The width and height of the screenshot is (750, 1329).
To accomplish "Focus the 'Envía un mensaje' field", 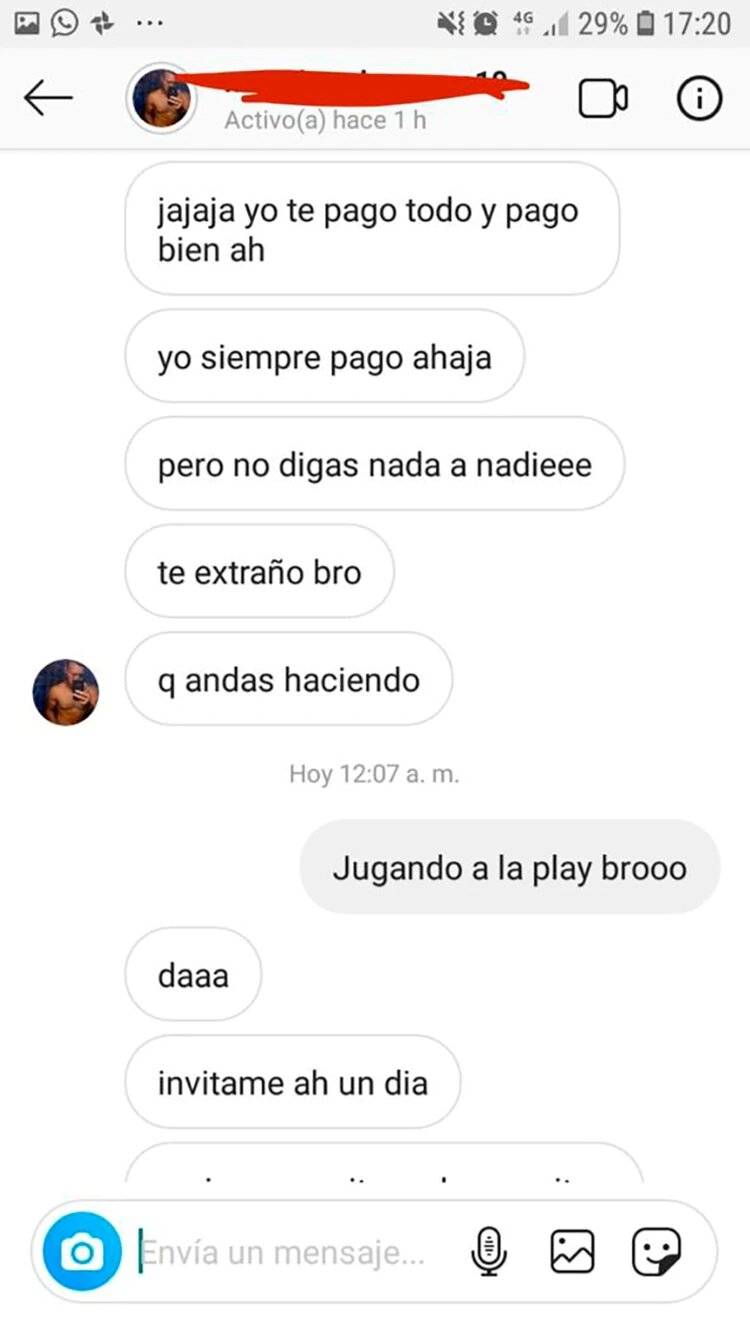I will pos(290,1252).
